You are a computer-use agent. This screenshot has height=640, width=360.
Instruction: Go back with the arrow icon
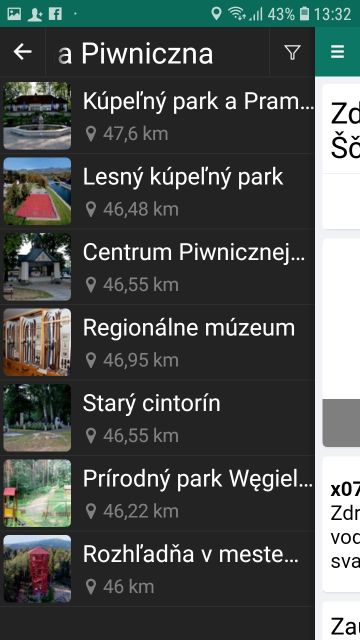22,52
